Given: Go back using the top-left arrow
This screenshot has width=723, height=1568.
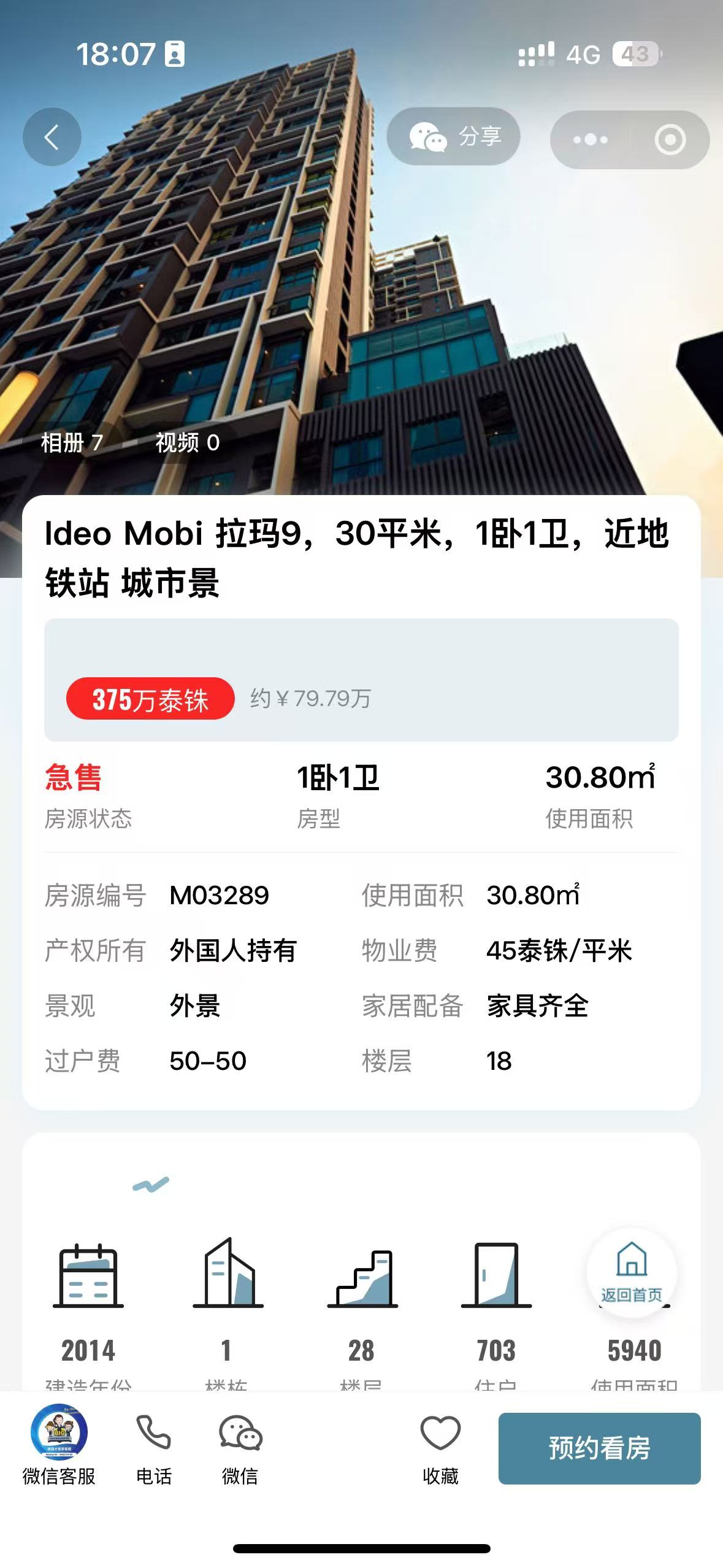Looking at the screenshot, I should 52,137.
